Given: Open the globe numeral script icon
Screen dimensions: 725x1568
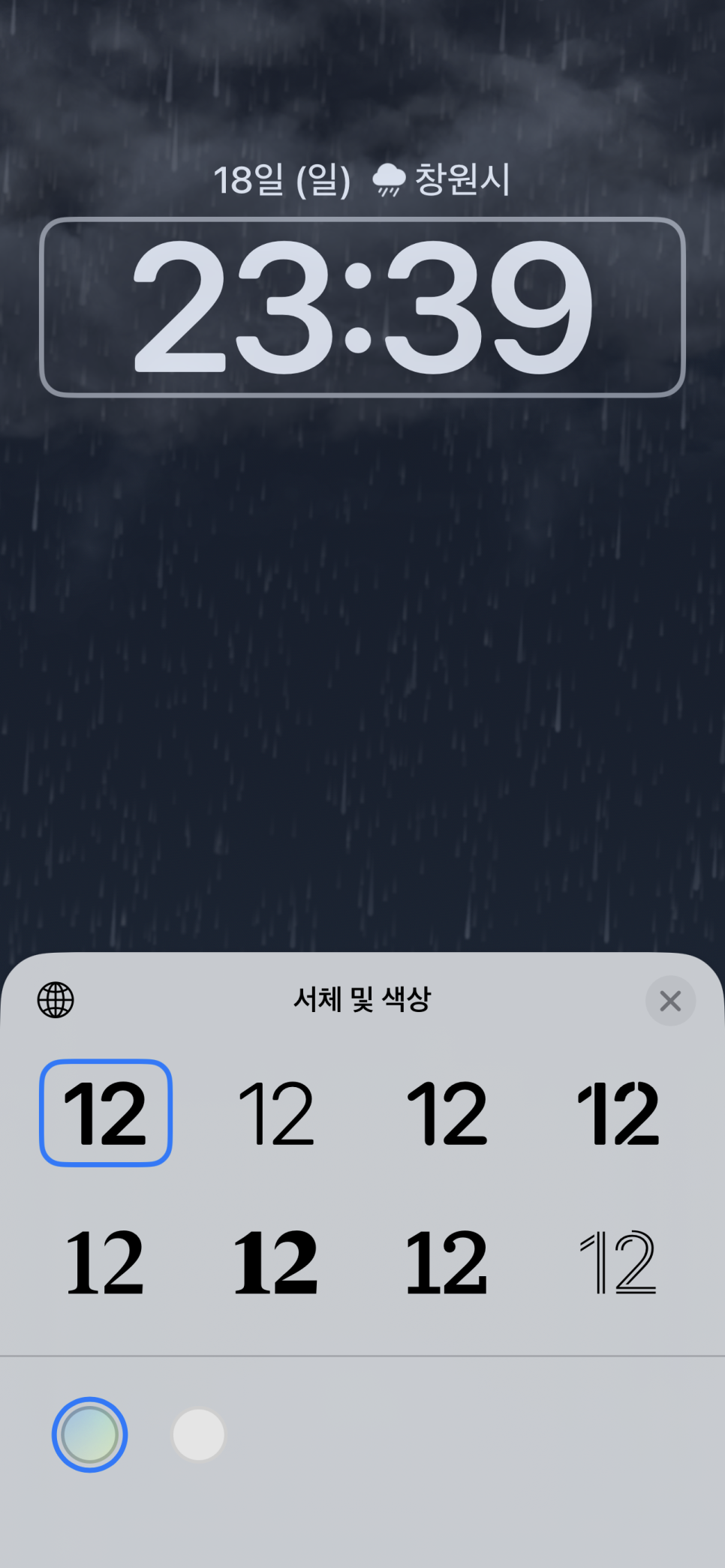Looking at the screenshot, I should (x=56, y=1000).
